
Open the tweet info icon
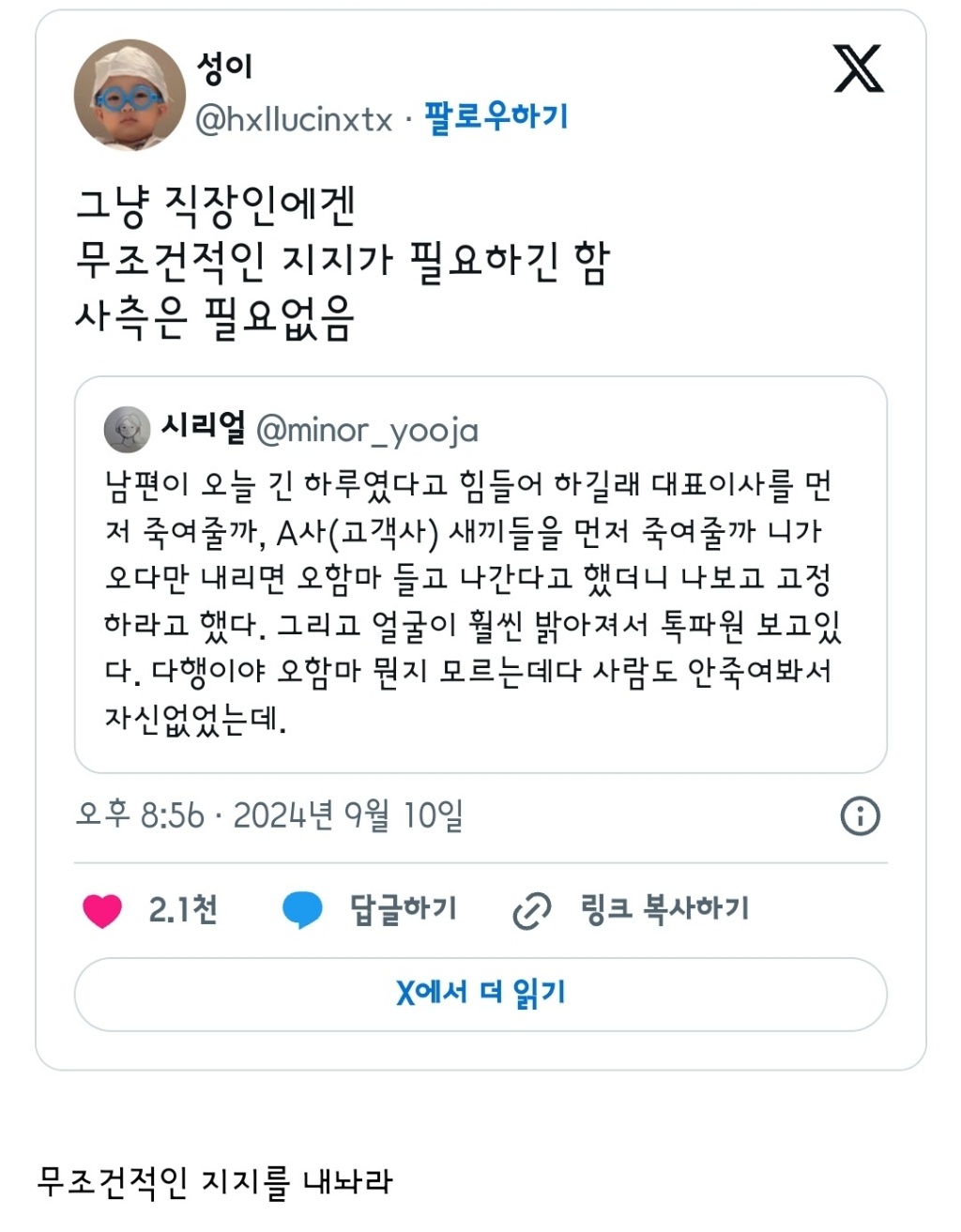pos(860,815)
